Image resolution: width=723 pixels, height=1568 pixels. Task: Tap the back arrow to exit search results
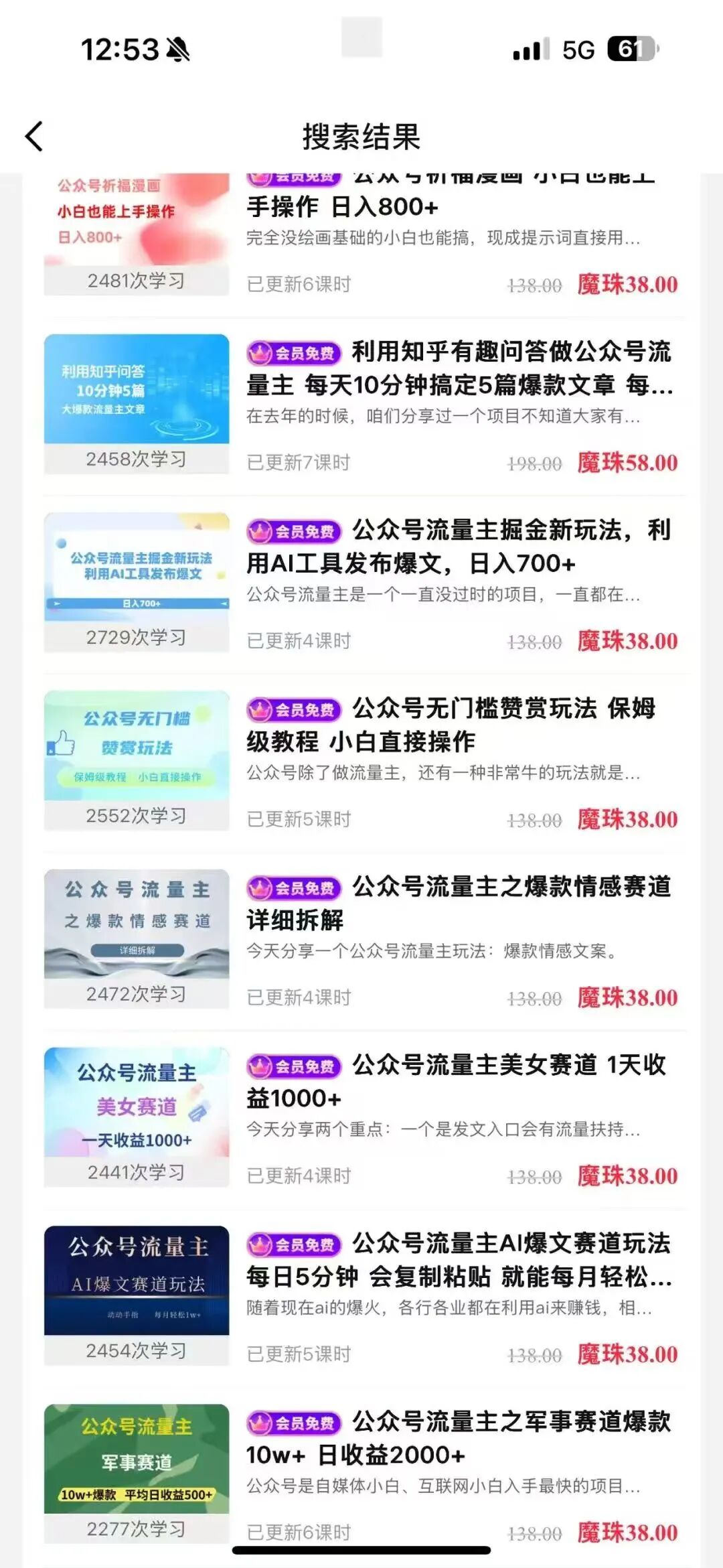[35, 136]
